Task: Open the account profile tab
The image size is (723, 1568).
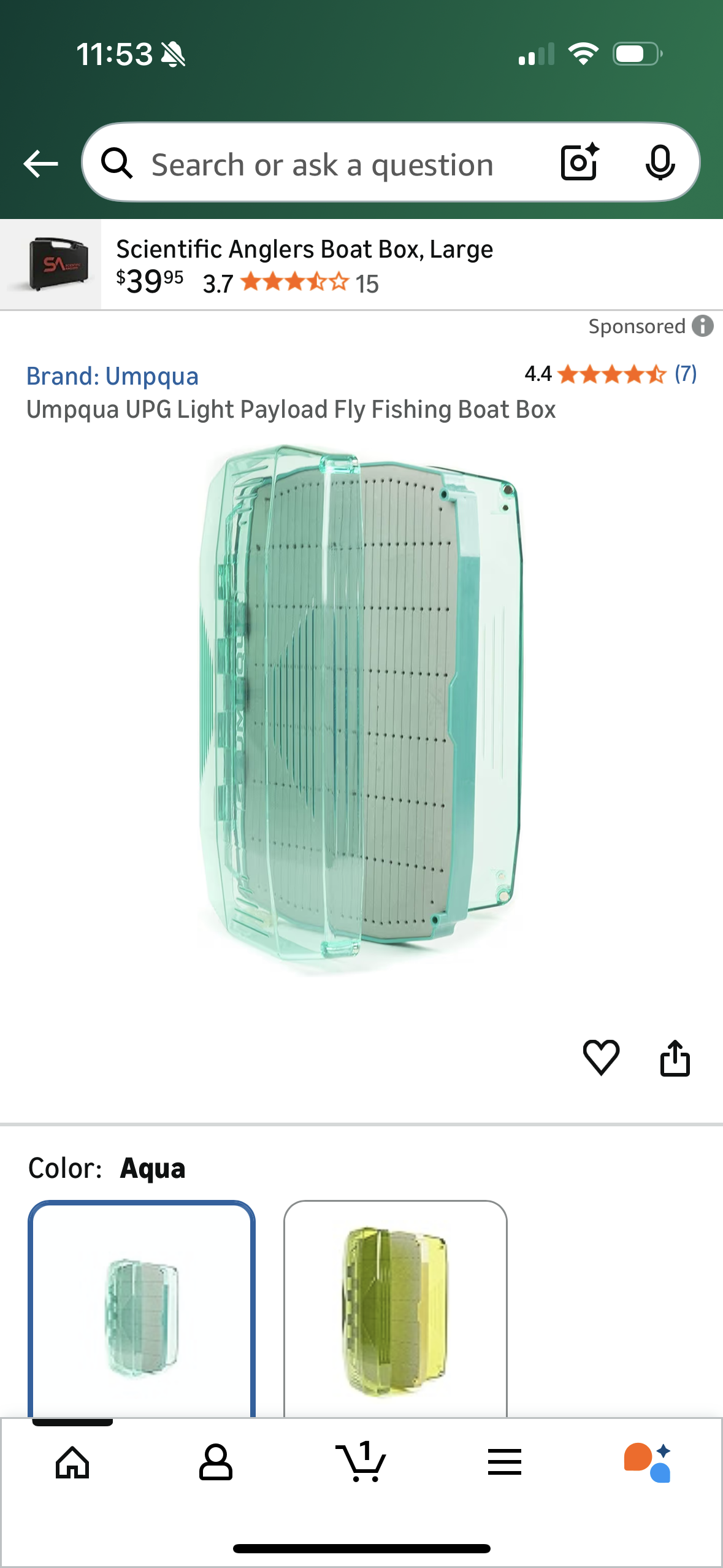Action: [216, 1462]
